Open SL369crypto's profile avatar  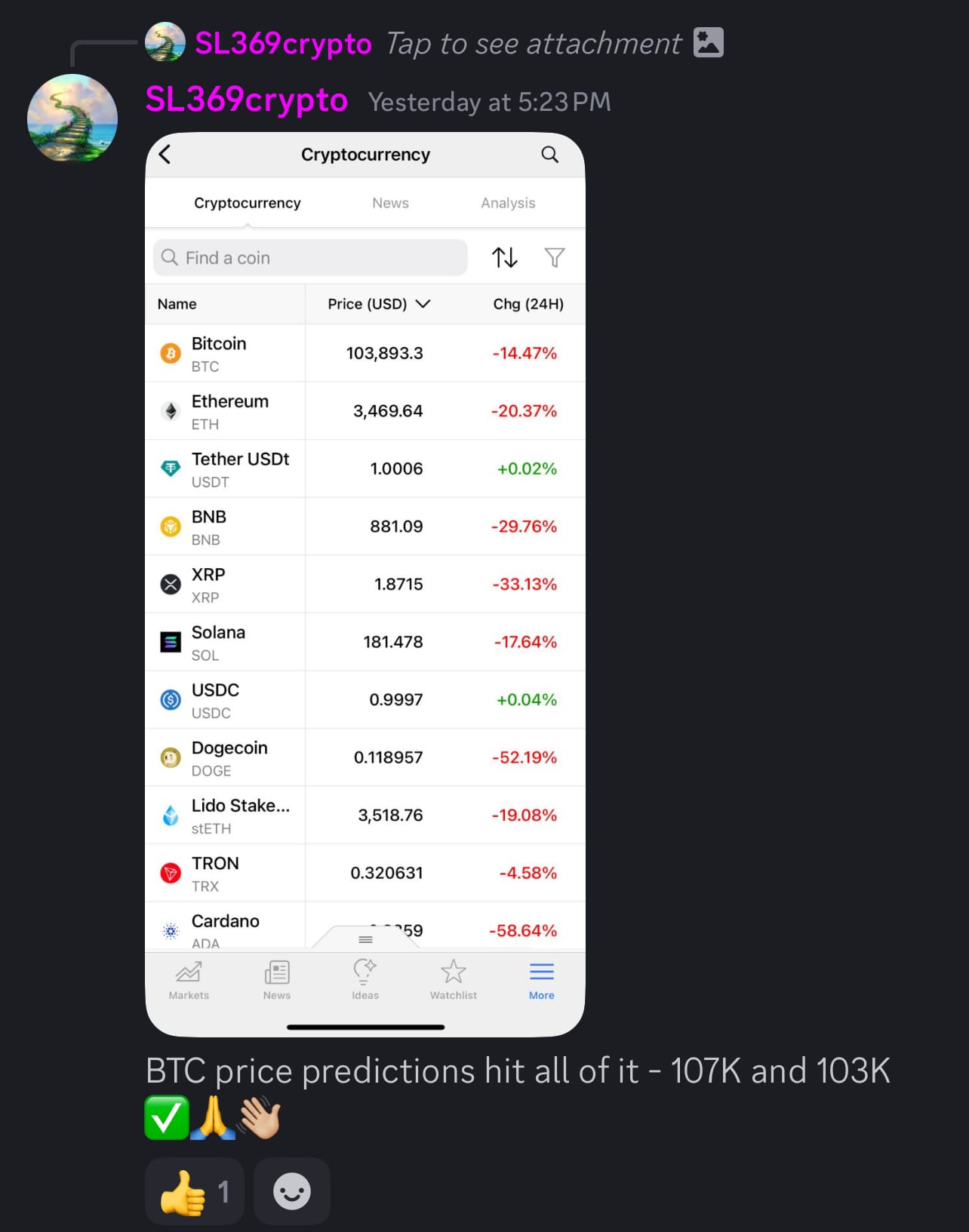tap(72, 118)
